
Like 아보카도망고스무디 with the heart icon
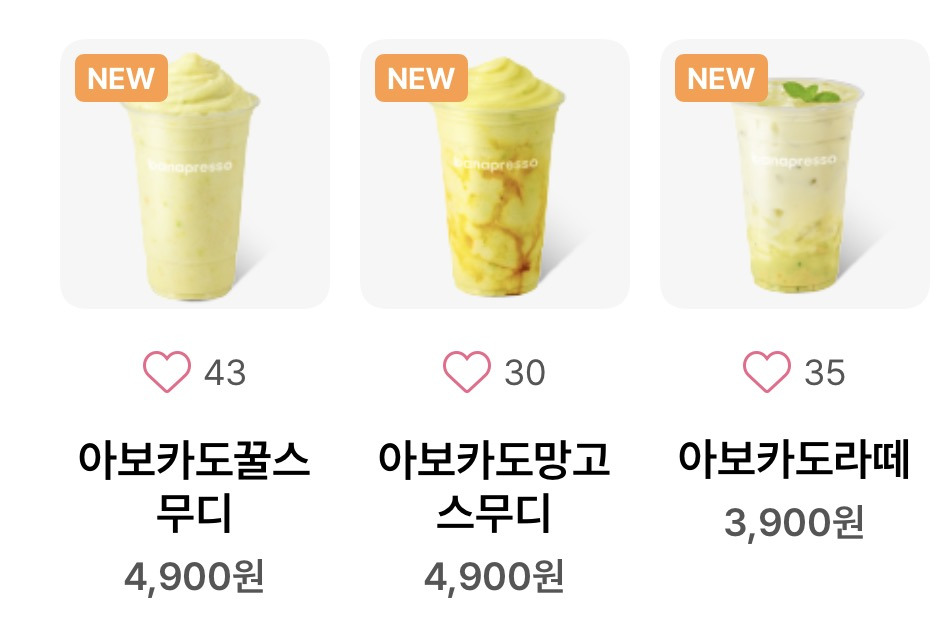click(467, 372)
